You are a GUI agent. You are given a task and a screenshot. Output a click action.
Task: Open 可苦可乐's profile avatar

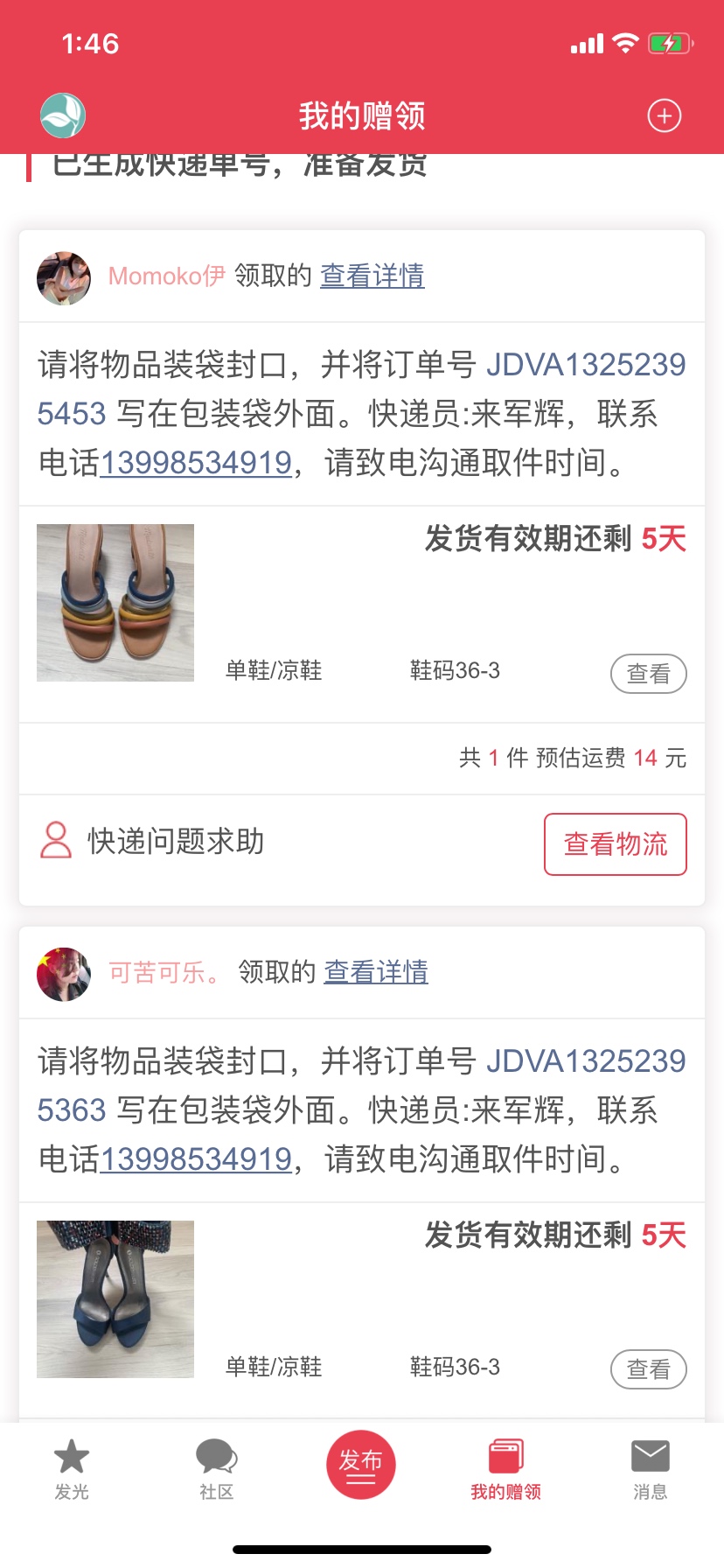64,974
